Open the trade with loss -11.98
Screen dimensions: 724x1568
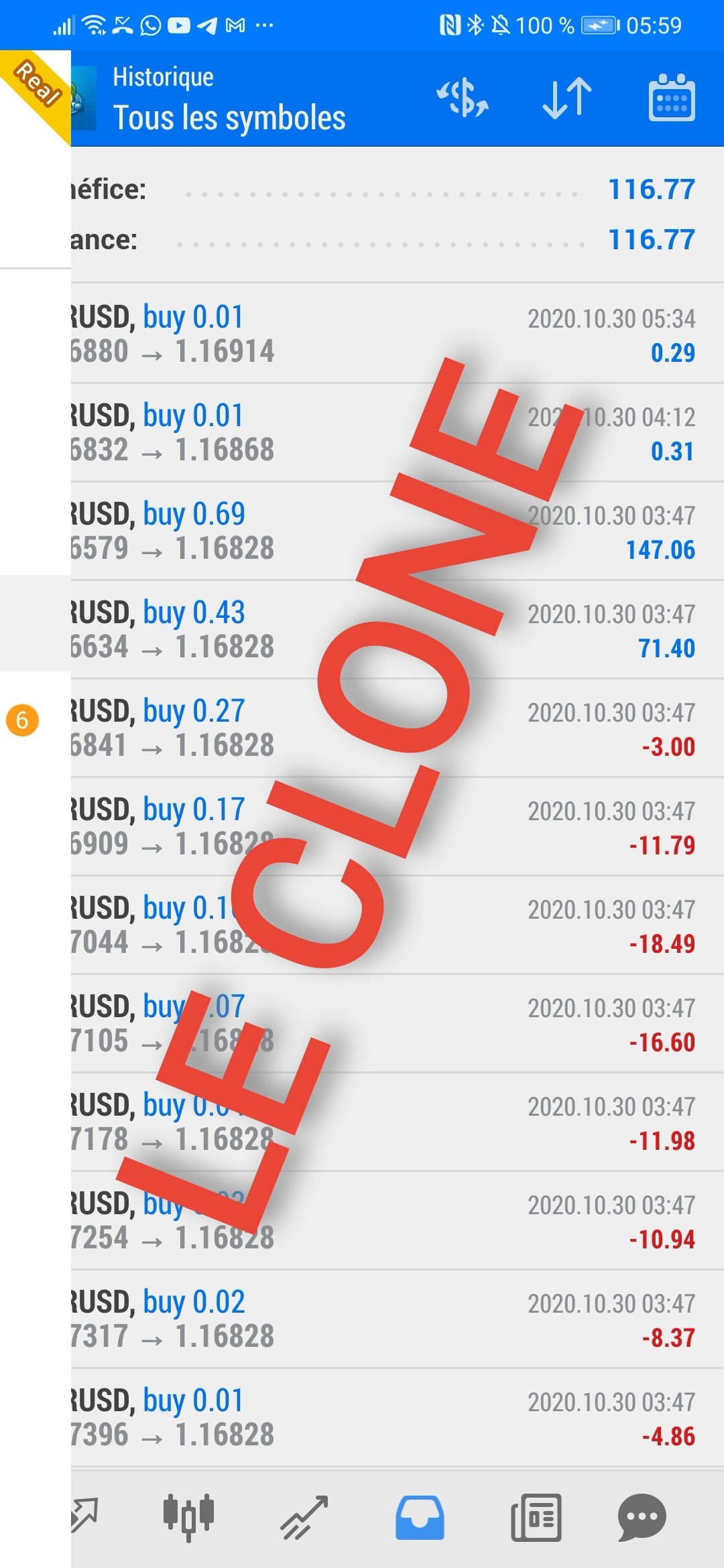396,1122
